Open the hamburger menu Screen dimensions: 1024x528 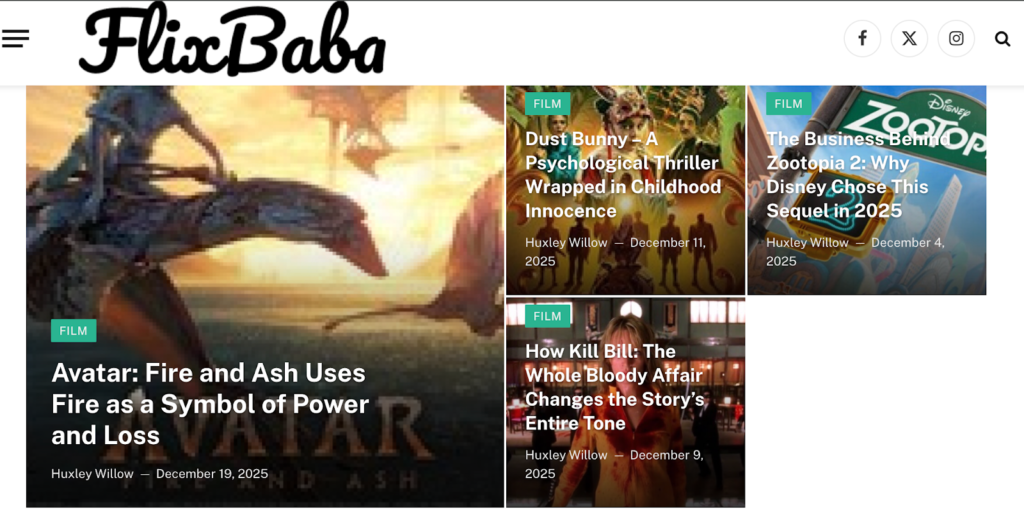pos(15,38)
